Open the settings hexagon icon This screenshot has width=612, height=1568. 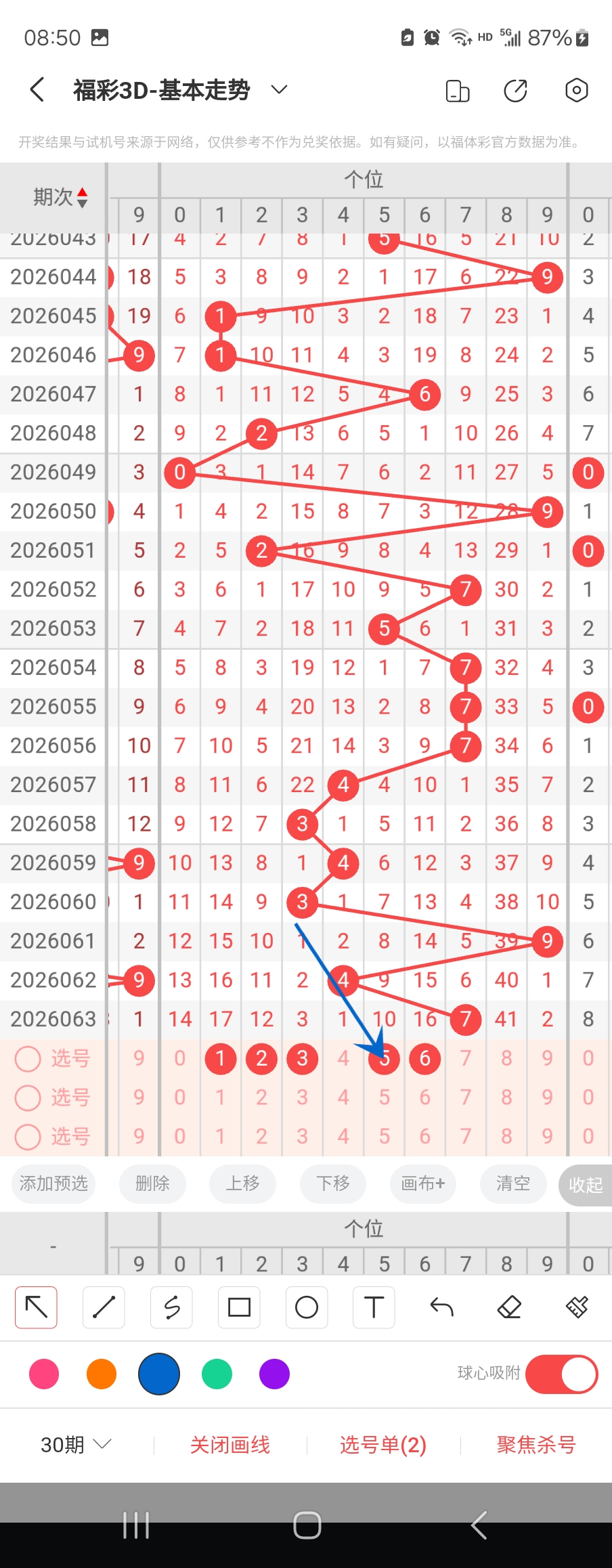576,90
